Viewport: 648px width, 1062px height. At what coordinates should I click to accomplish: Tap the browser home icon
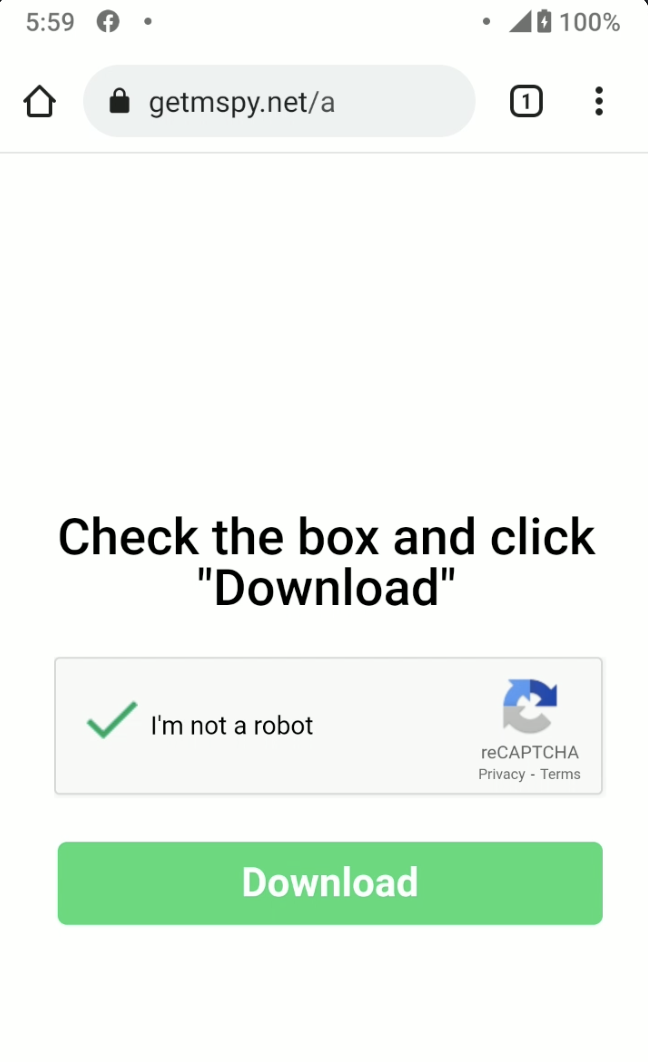coord(39,102)
